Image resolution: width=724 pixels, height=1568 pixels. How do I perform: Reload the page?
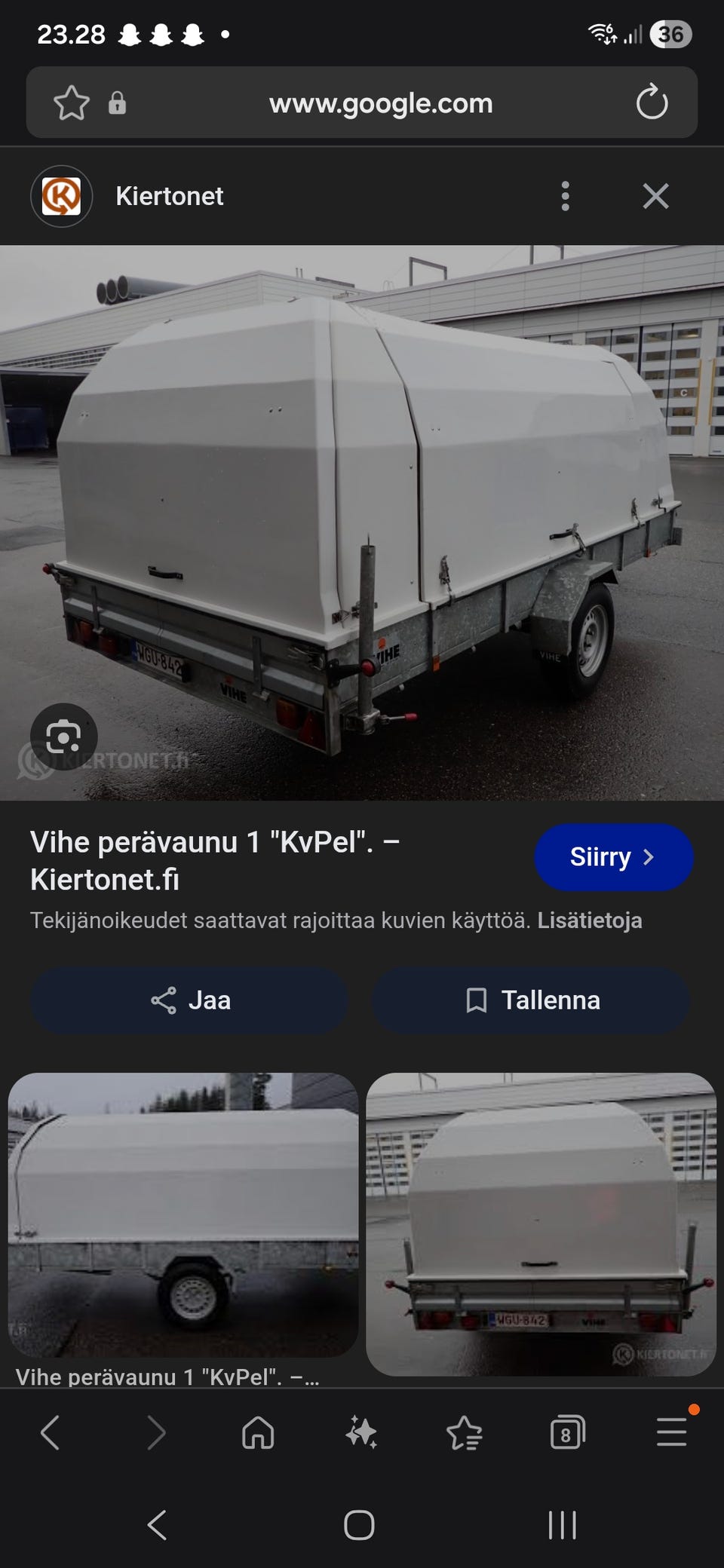coord(651,103)
